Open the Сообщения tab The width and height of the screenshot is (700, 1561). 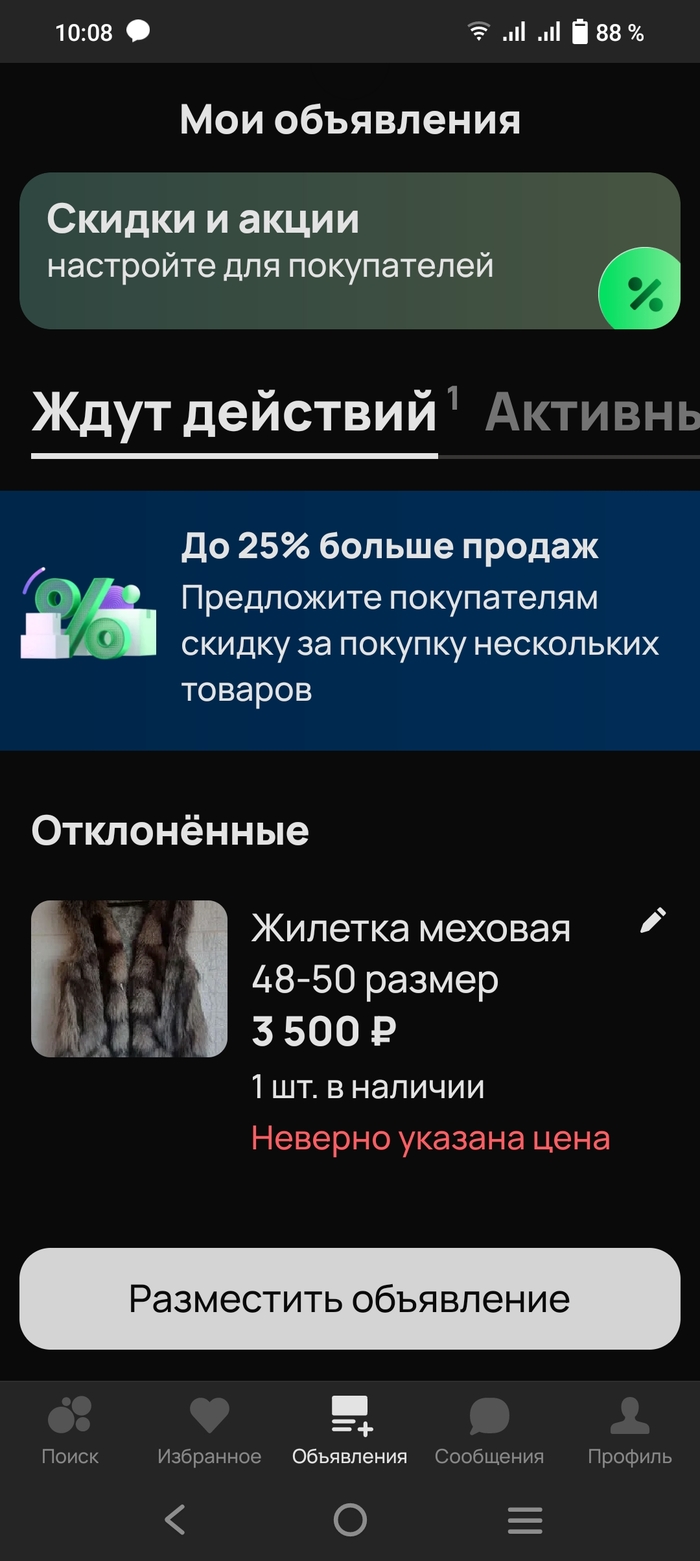489,1430
